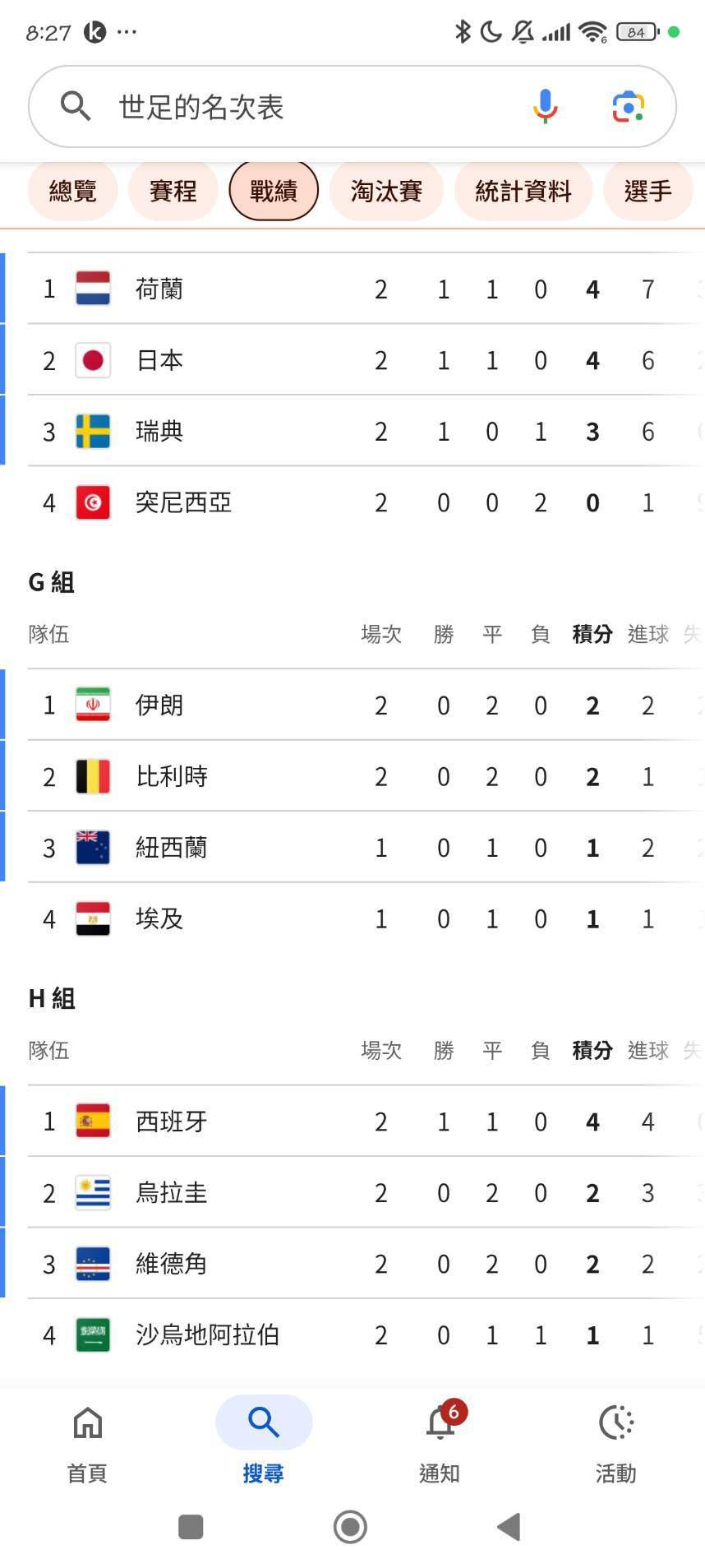Screen dimensions: 705x1568
Task: Open the 選手 tab
Action: pyautogui.click(x=648, y=191)
